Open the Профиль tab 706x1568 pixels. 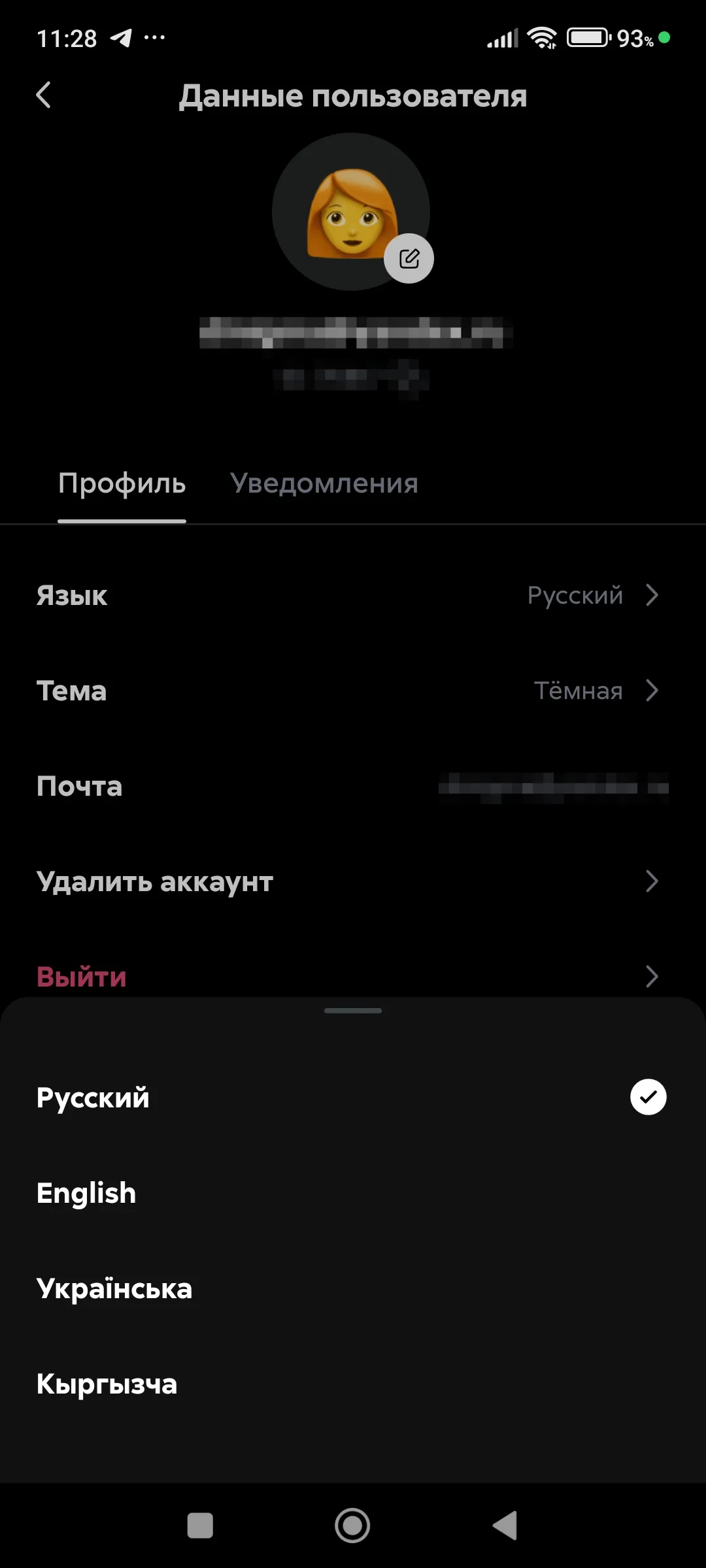[122, 483]
